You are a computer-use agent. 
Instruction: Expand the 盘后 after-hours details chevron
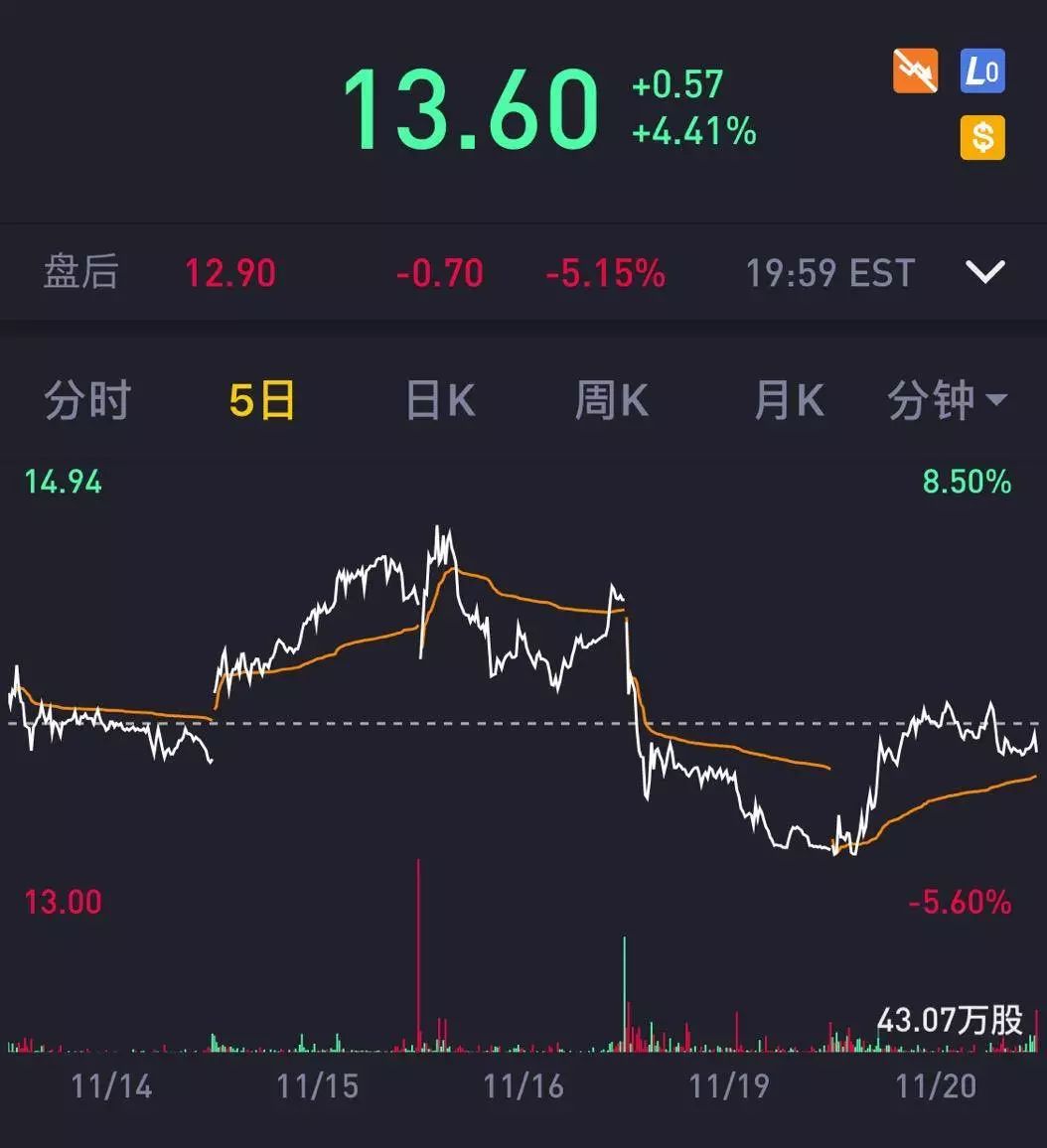(x=984, y=272)
